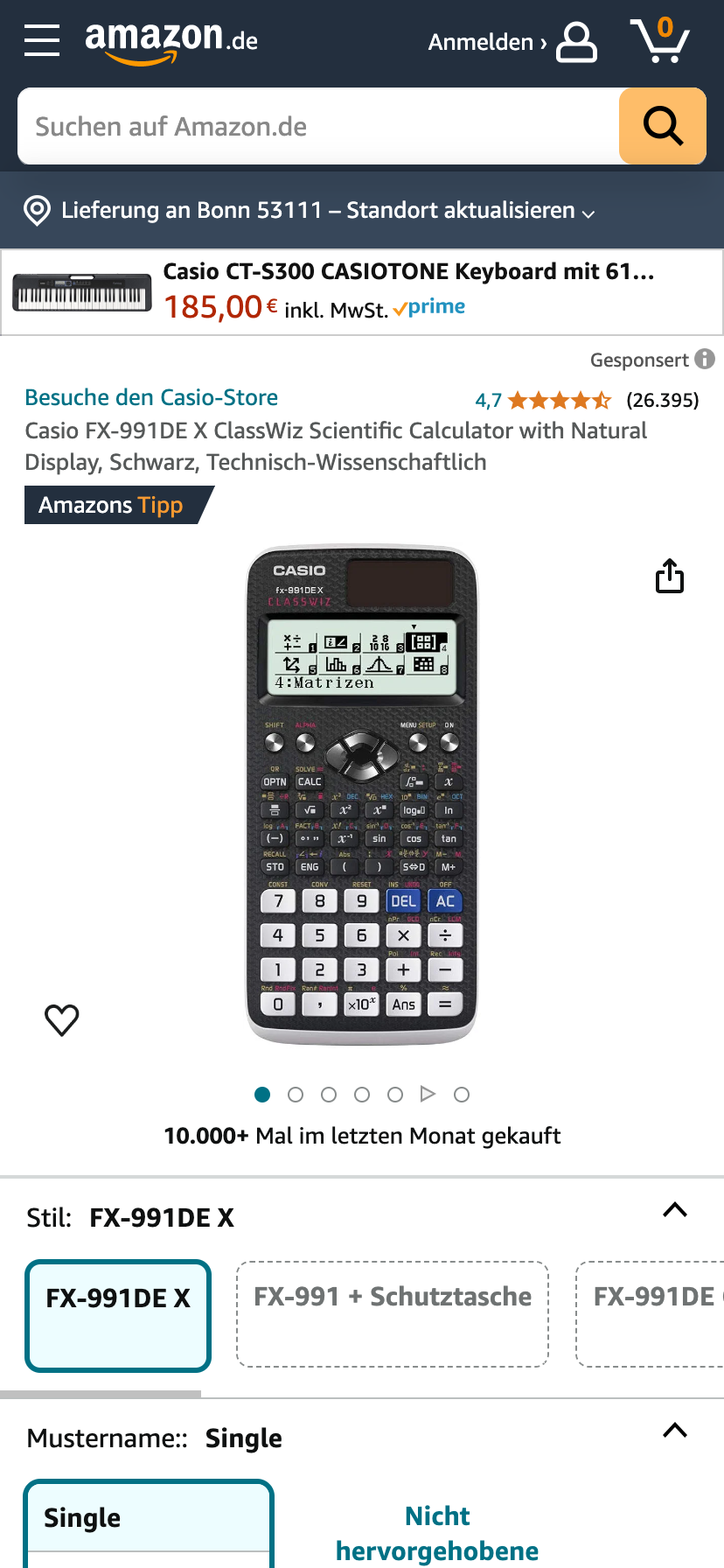This screenshot has height=1568, width=724.
Task: Open the calculator product image
Action: click(x=362, y=794)
